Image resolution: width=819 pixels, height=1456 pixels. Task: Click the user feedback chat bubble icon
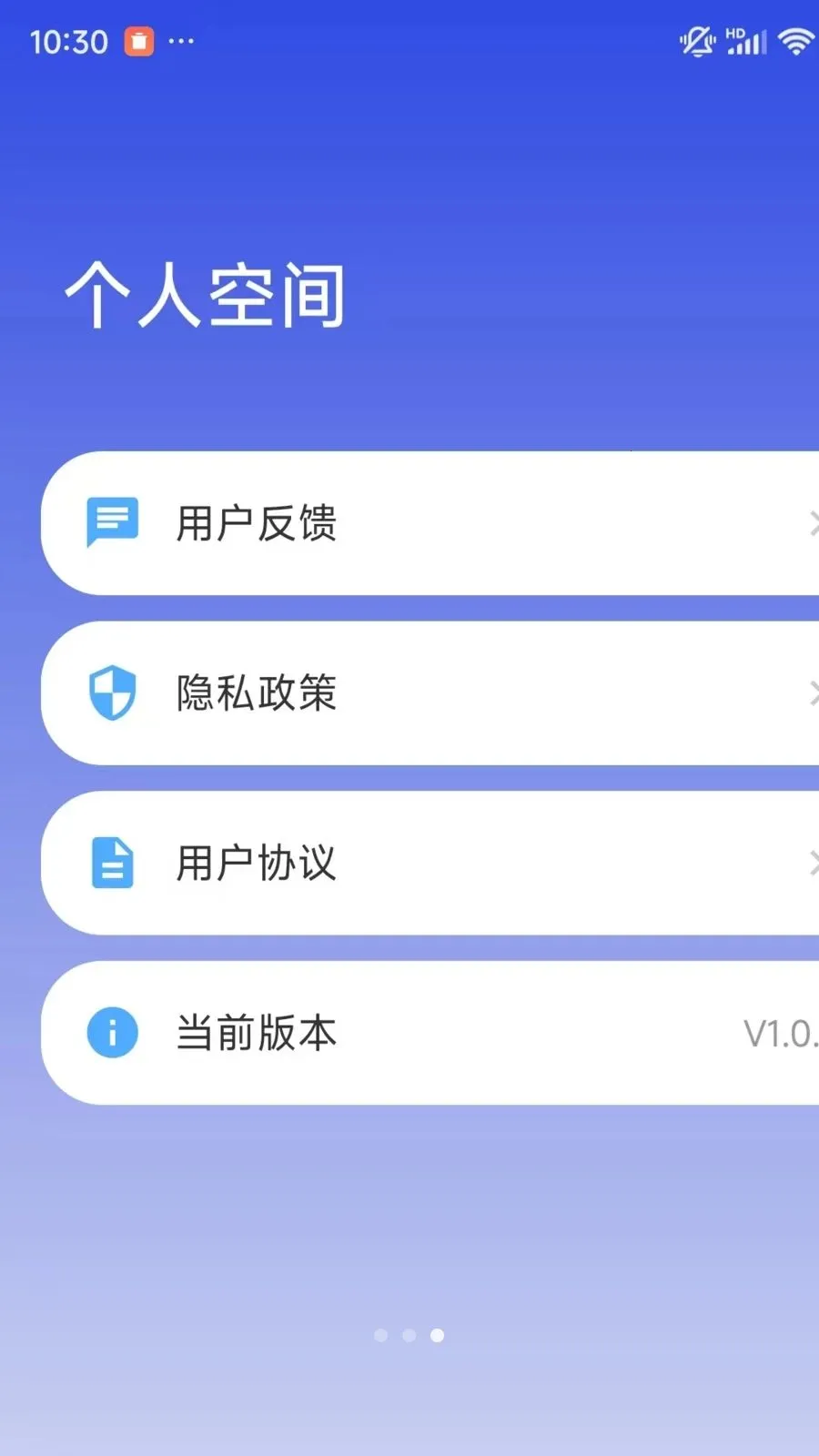tap(111, 521)
